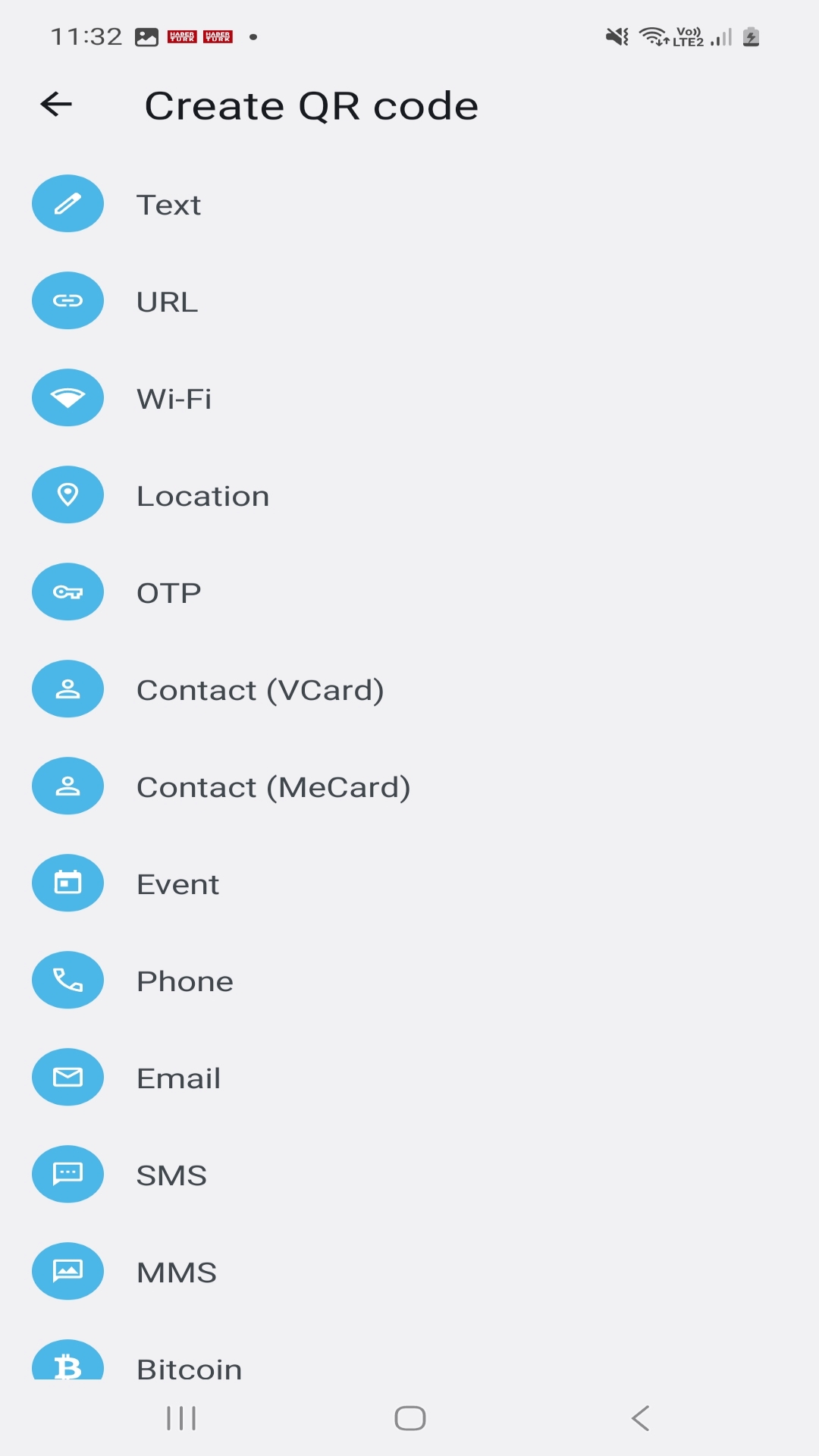The height and width of the screenshot is (1456, 819).
Task: Tap the envelope icon beside Email
Action: pyautogui.click(x=67, y=1077)
